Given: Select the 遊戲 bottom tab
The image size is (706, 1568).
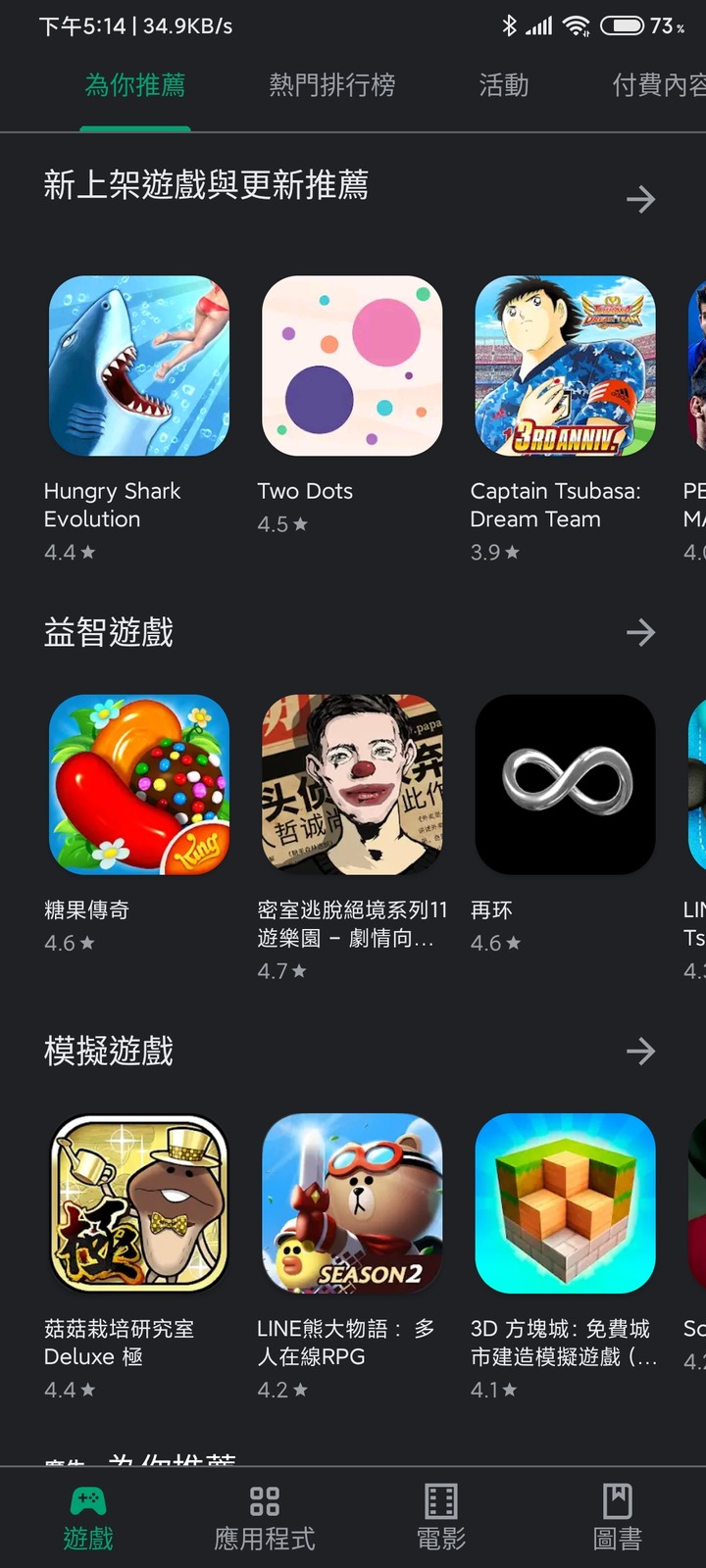Looking at the screenshot, I should point(88,1518).
